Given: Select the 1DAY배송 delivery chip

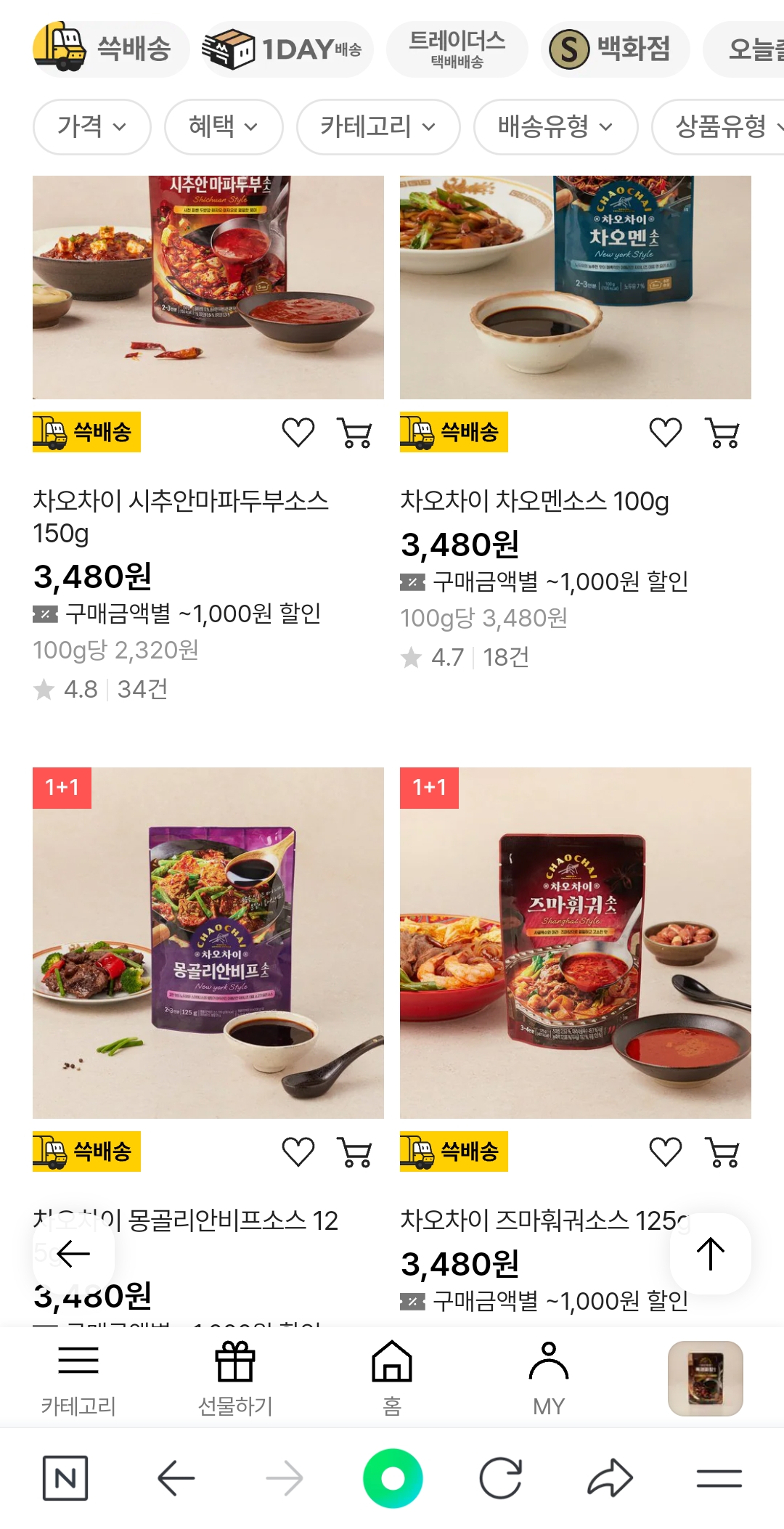Looking at the screenshot, I should click(x=287, y=49).
